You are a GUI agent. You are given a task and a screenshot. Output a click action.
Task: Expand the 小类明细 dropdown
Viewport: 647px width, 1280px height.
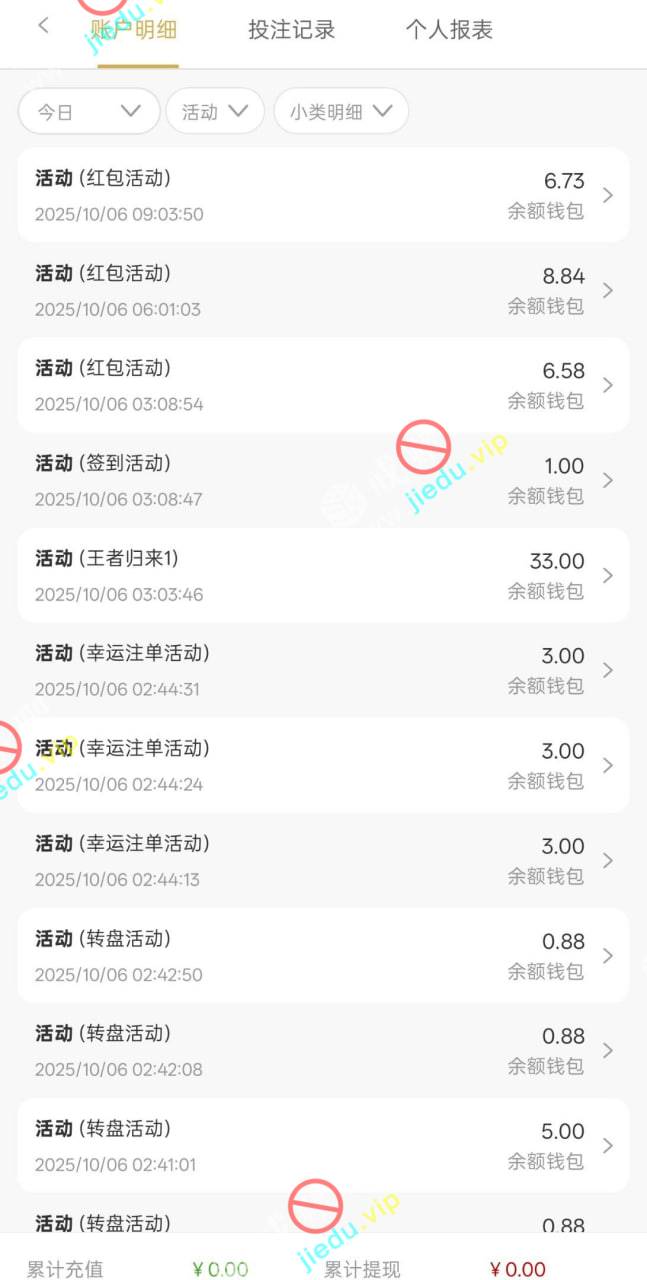click(x=340, y=111)
